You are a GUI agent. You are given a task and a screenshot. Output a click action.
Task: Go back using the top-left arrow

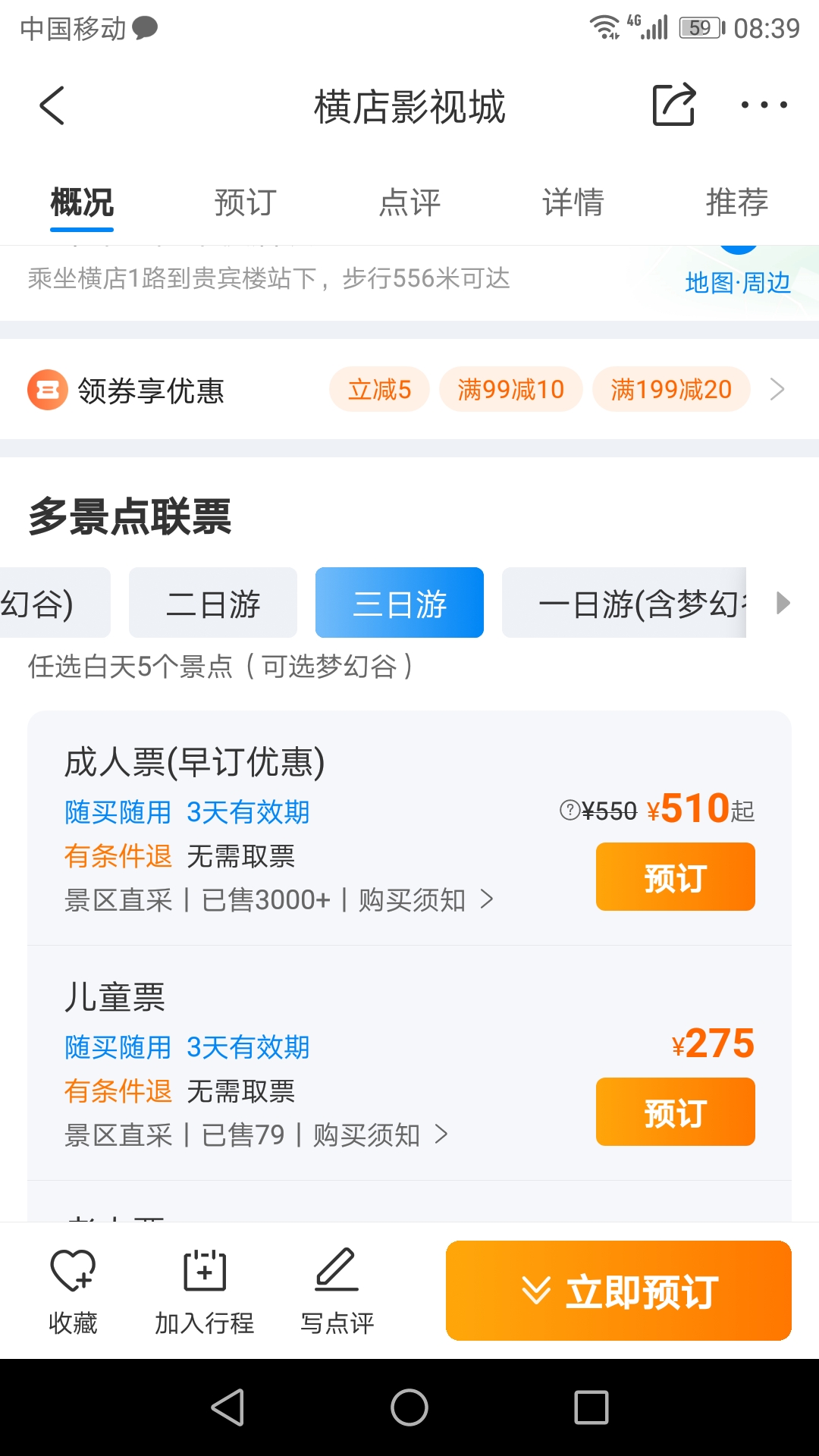coord(52,105)
